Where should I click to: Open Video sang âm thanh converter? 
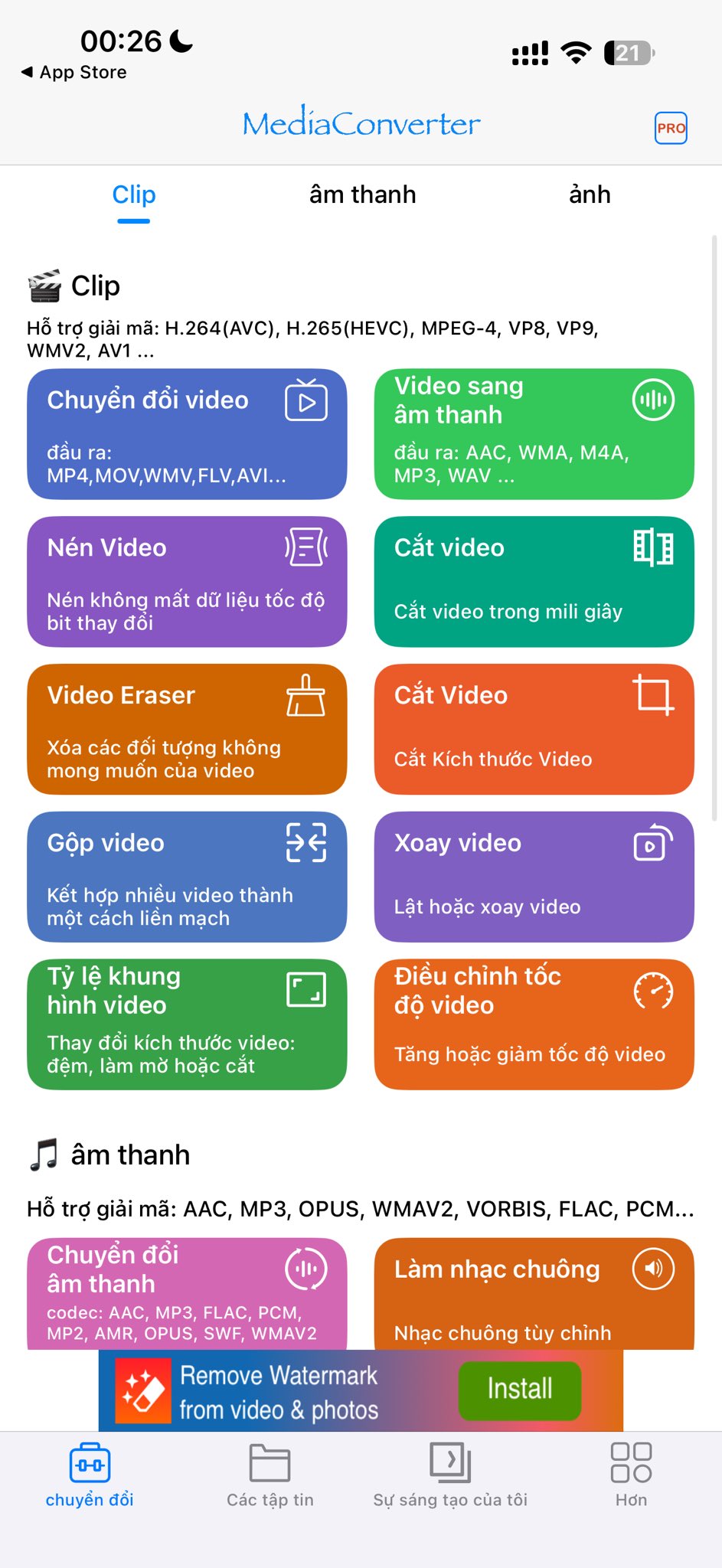(x=534, y=434)
